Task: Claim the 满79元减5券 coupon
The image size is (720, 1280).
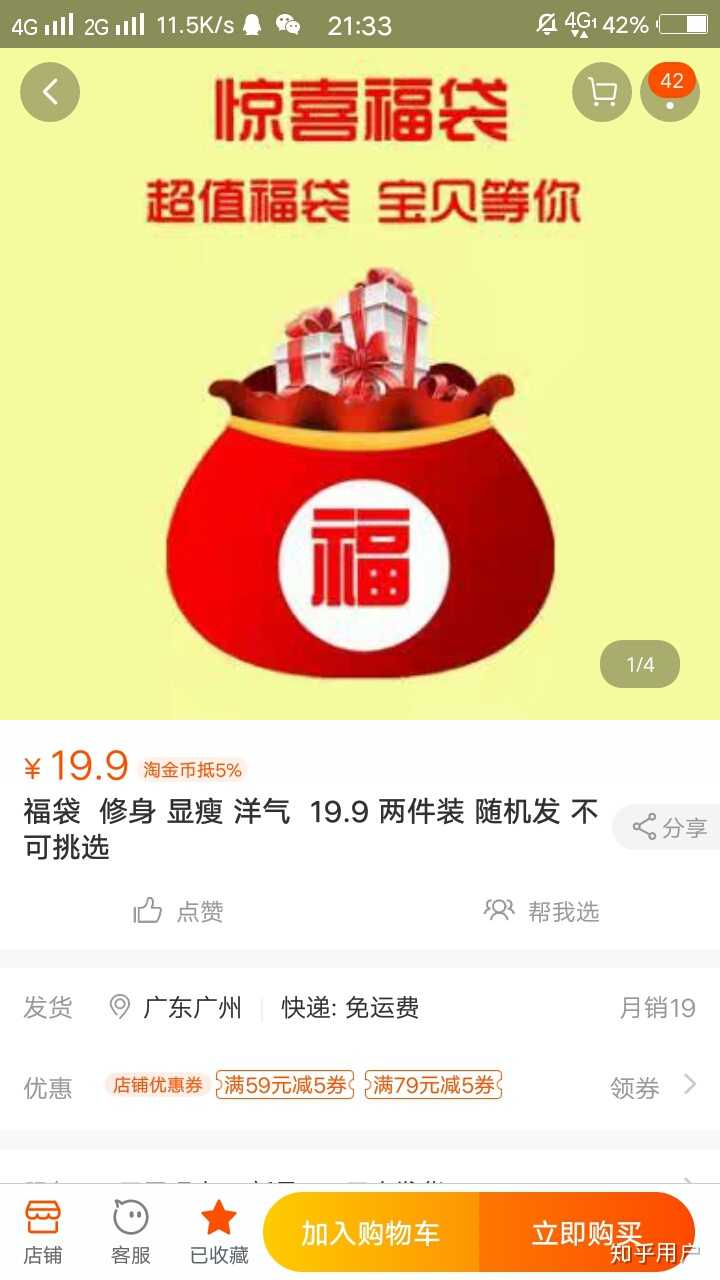Action: [x=433, y=1085]
